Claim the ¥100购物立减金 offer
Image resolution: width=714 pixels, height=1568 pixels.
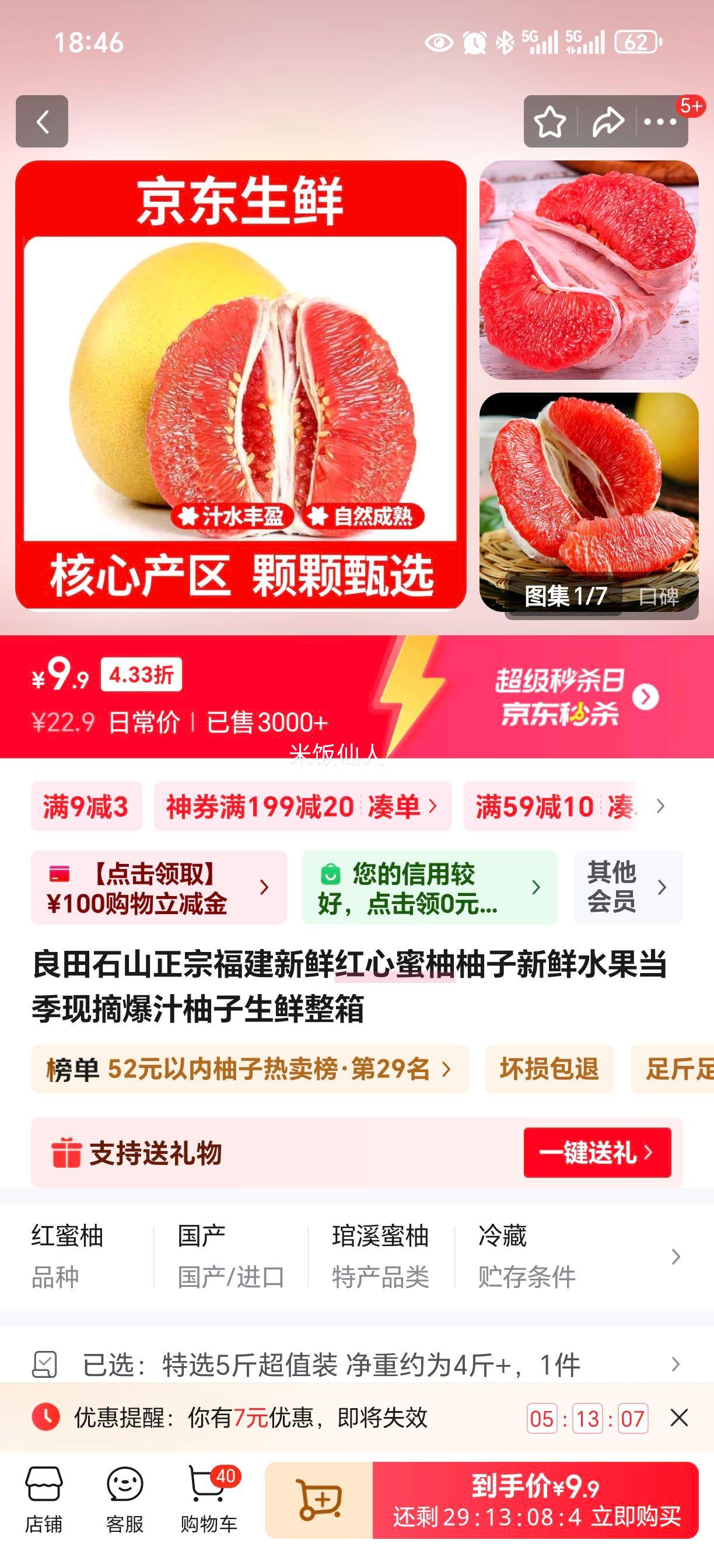(158, 887)
